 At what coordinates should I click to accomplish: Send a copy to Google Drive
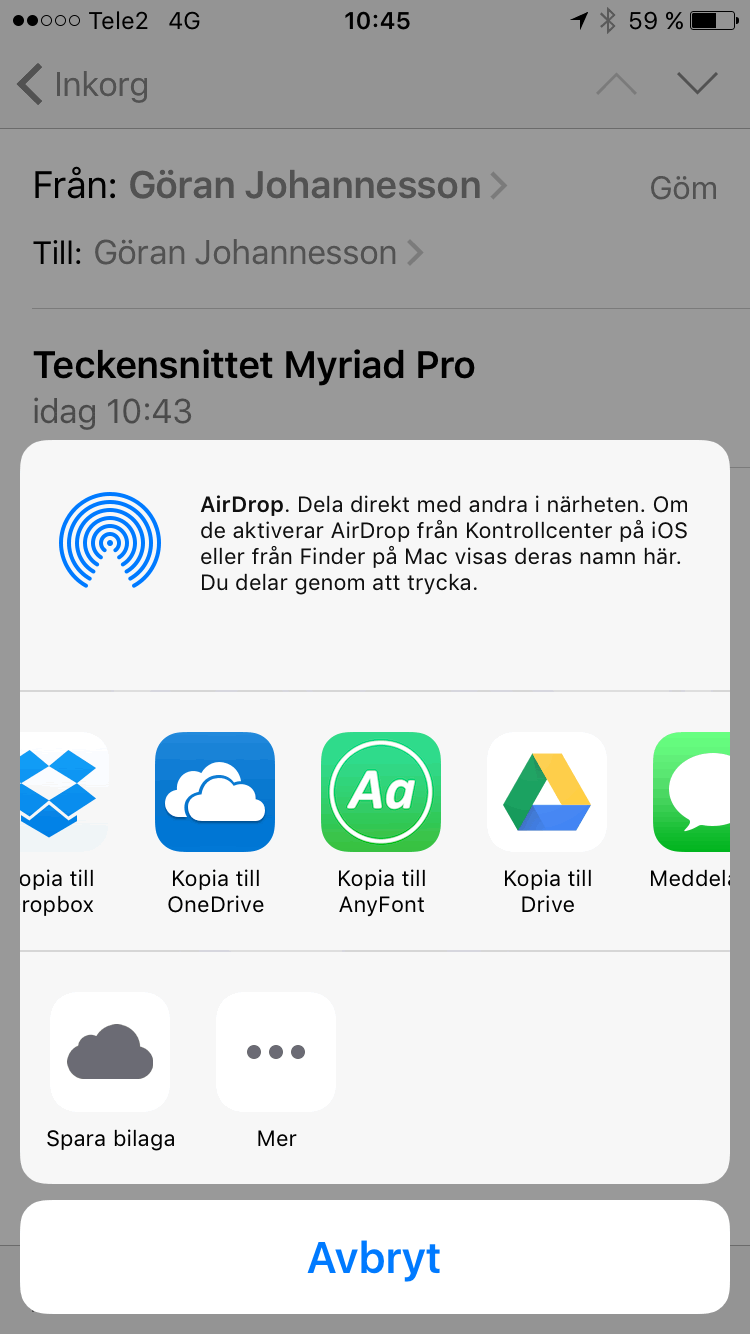[547, 792]
